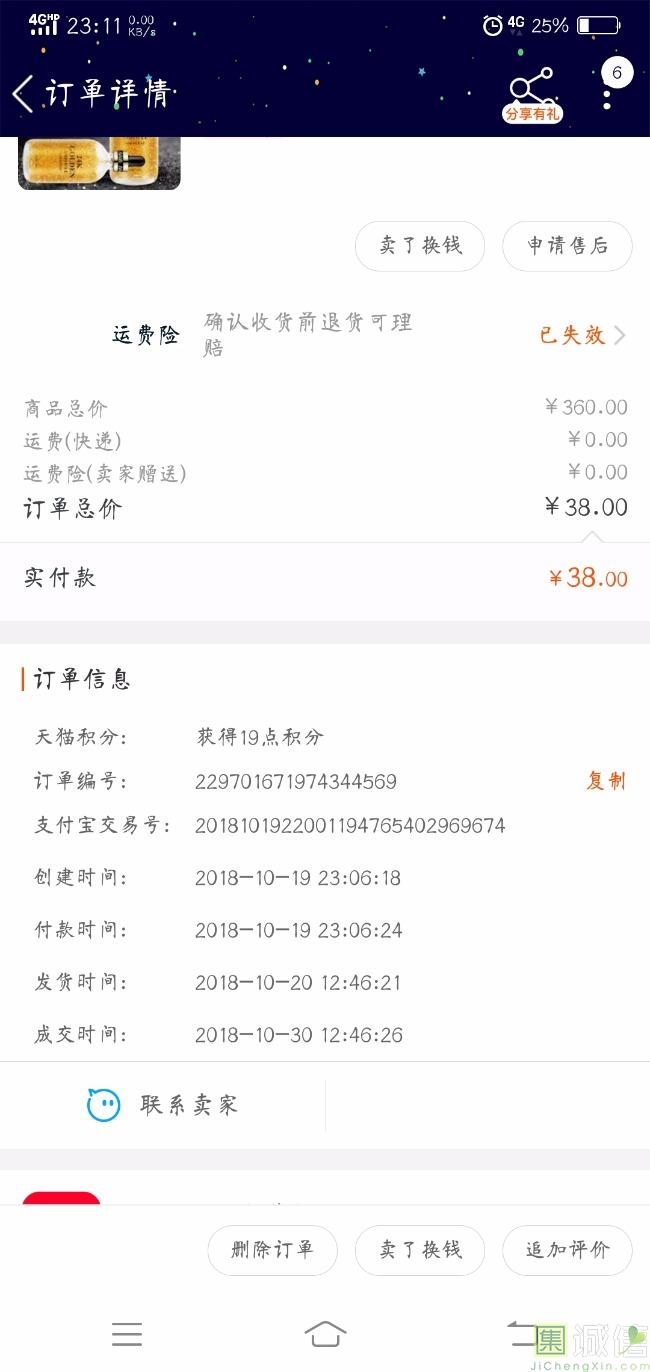
Task: Tap upper 卖了换钱 button near product
Action: pyautogui.click(x=420, y=246)
